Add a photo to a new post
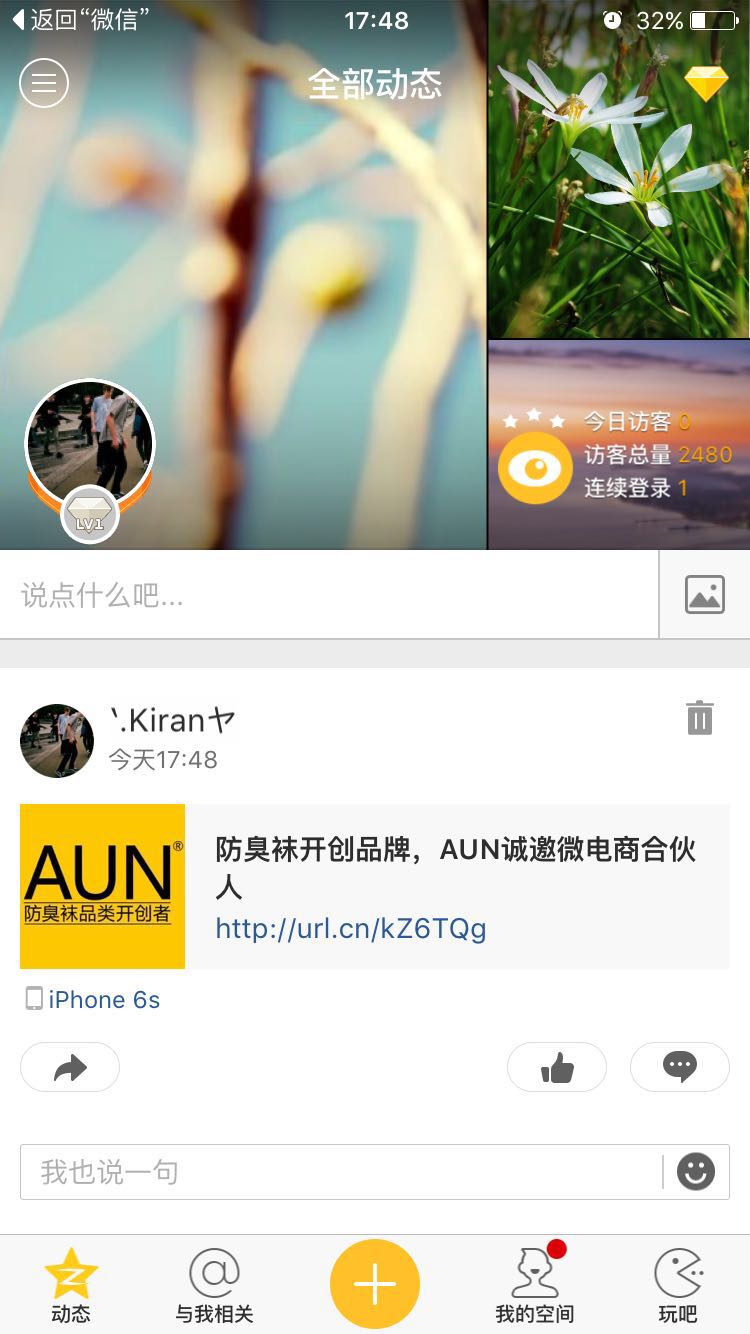Screen dimensions: 750x1334 (704, 595)
